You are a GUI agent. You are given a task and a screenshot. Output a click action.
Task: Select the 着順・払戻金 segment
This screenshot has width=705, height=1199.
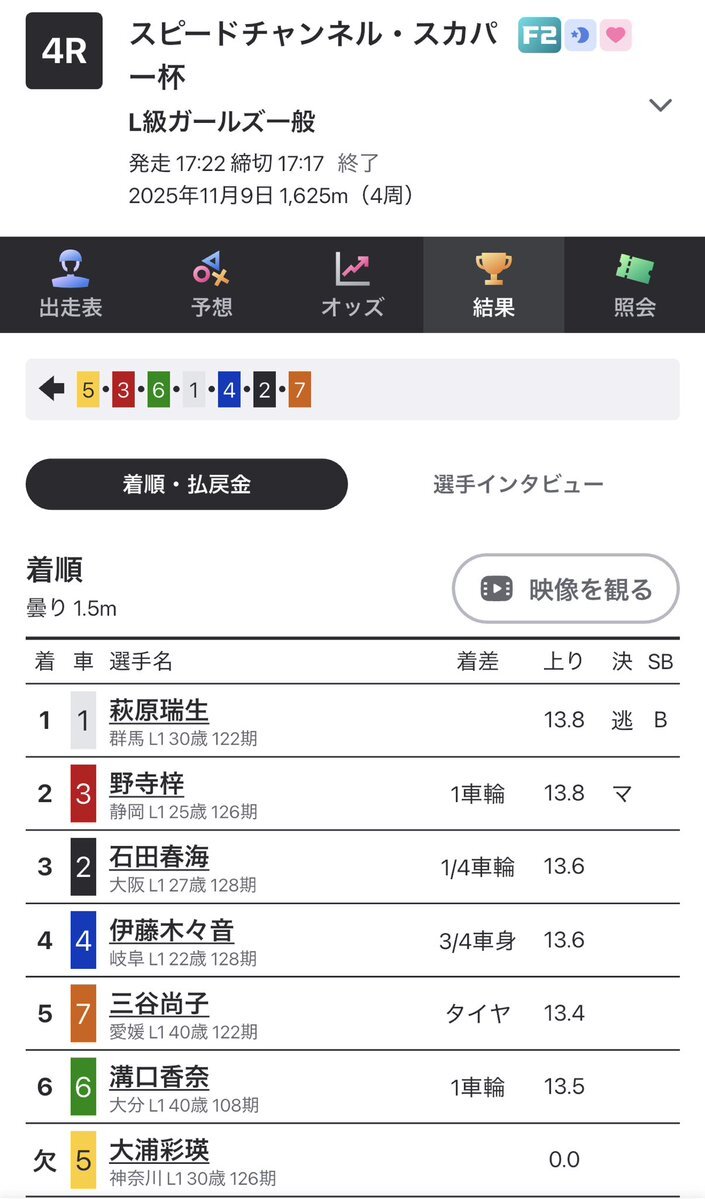coord(187,484)
